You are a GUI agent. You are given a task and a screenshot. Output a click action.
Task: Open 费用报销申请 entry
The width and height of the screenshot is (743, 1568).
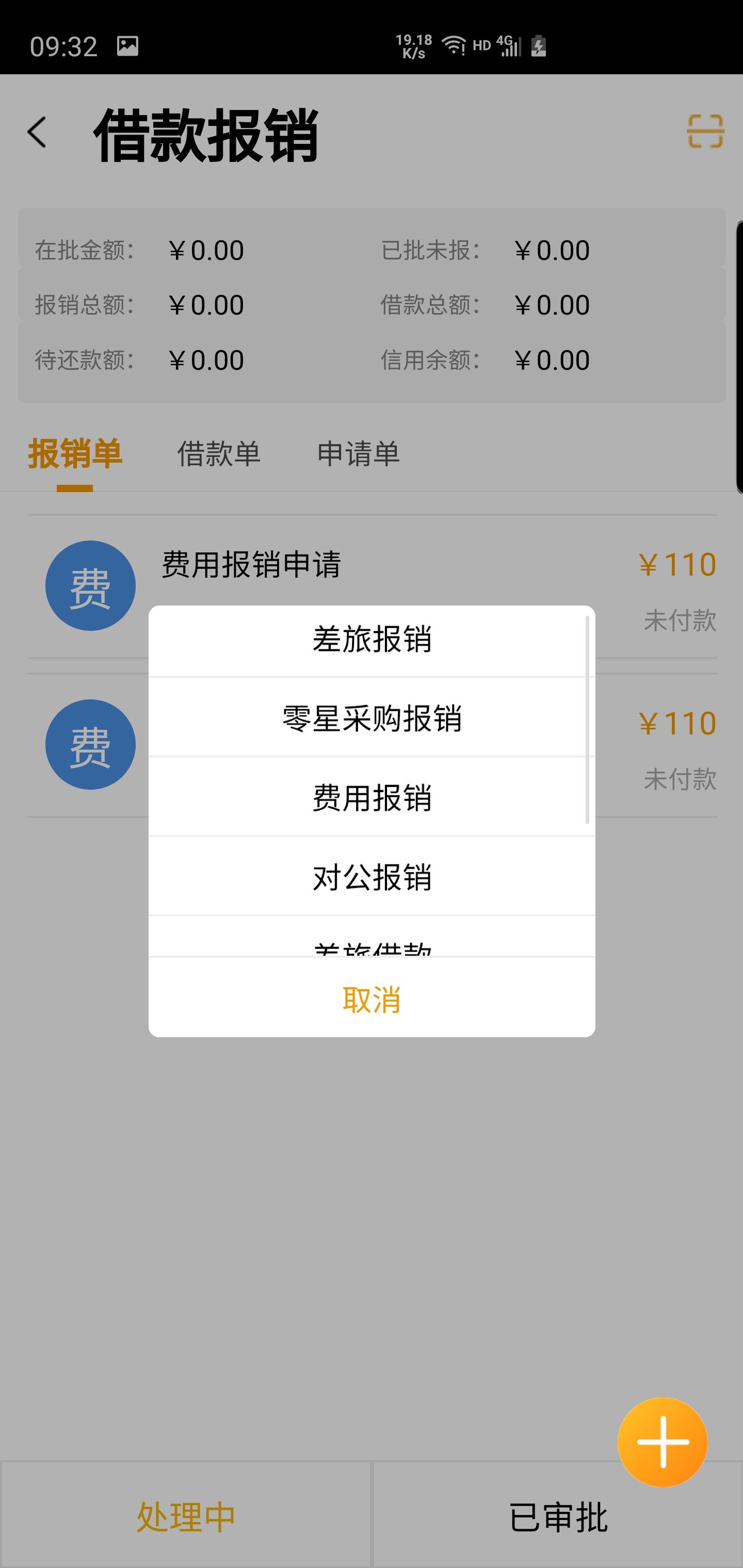click(x=251, y=565)
